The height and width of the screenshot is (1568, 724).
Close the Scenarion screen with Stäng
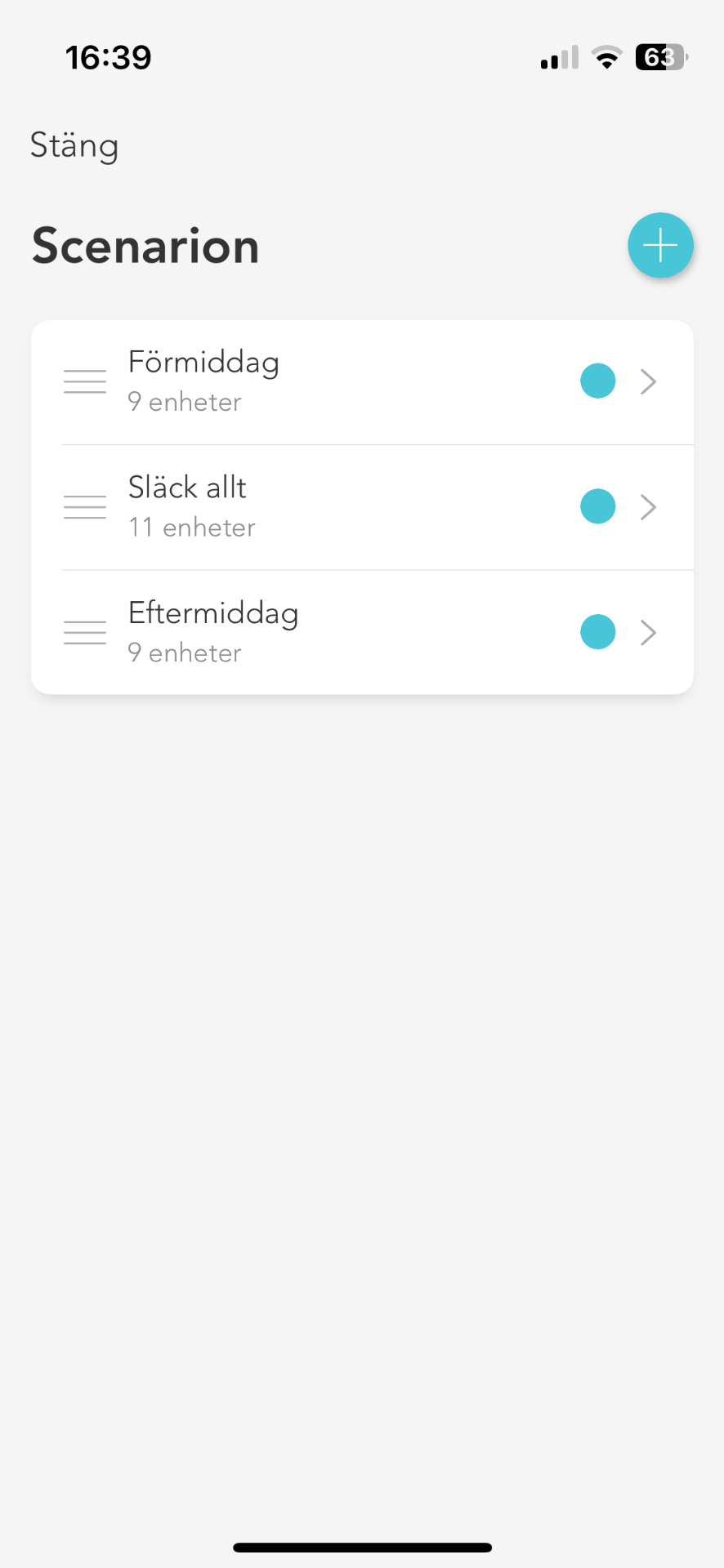[x=74, y=146]
